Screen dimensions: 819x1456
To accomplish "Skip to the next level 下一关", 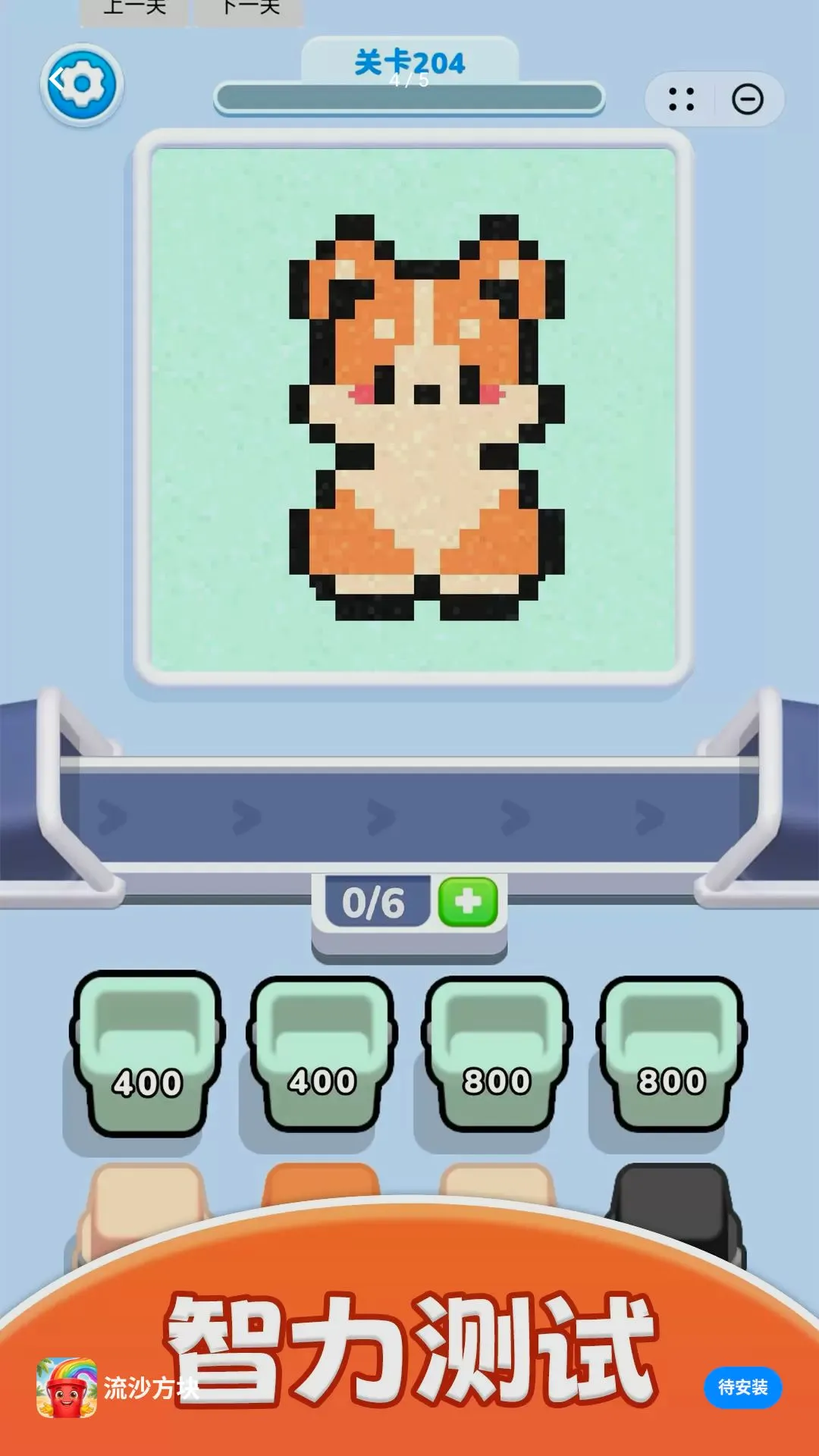I will [x=250, y=11].
